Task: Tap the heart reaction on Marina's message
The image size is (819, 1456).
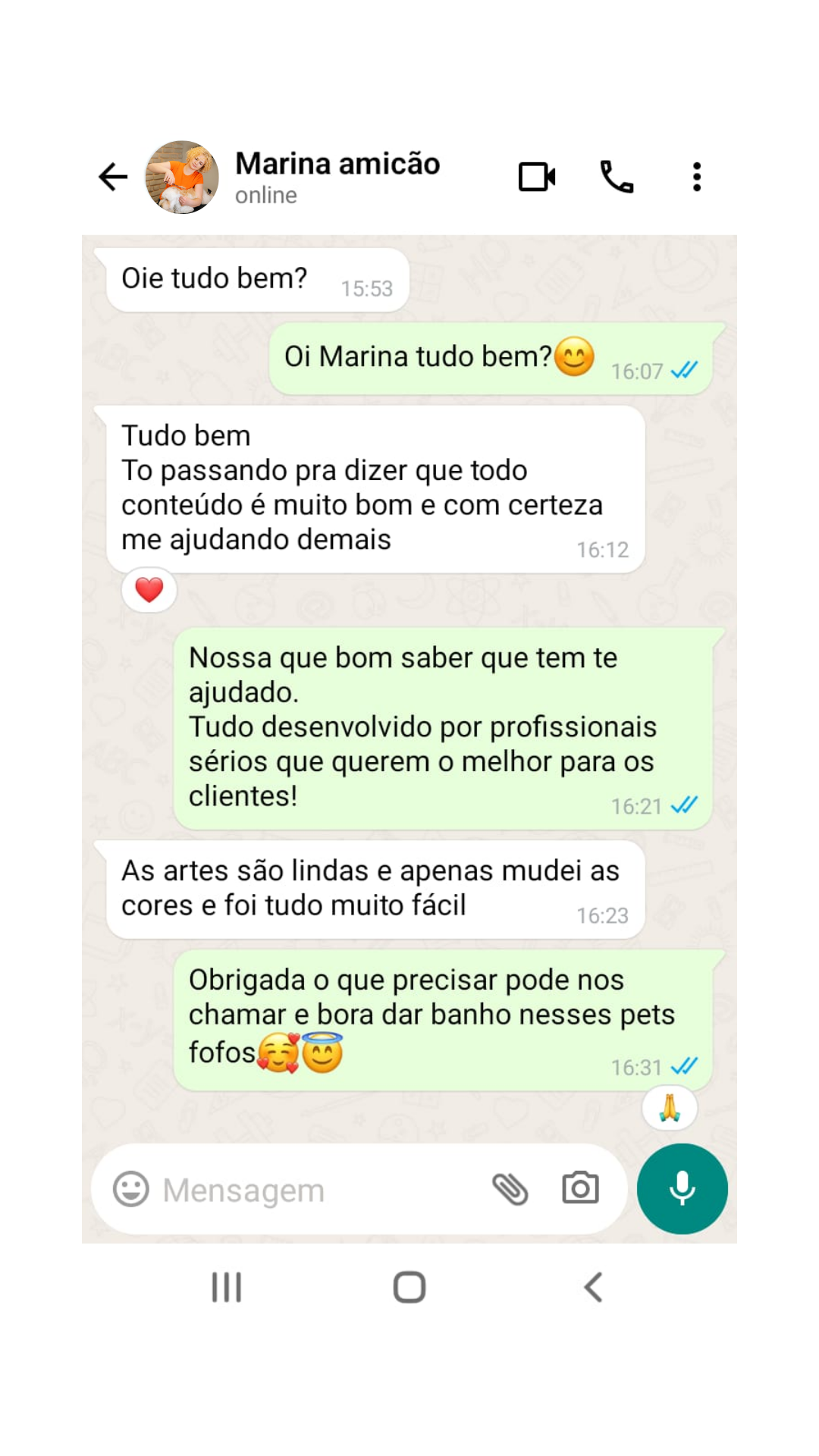Action: pos(149,588)
